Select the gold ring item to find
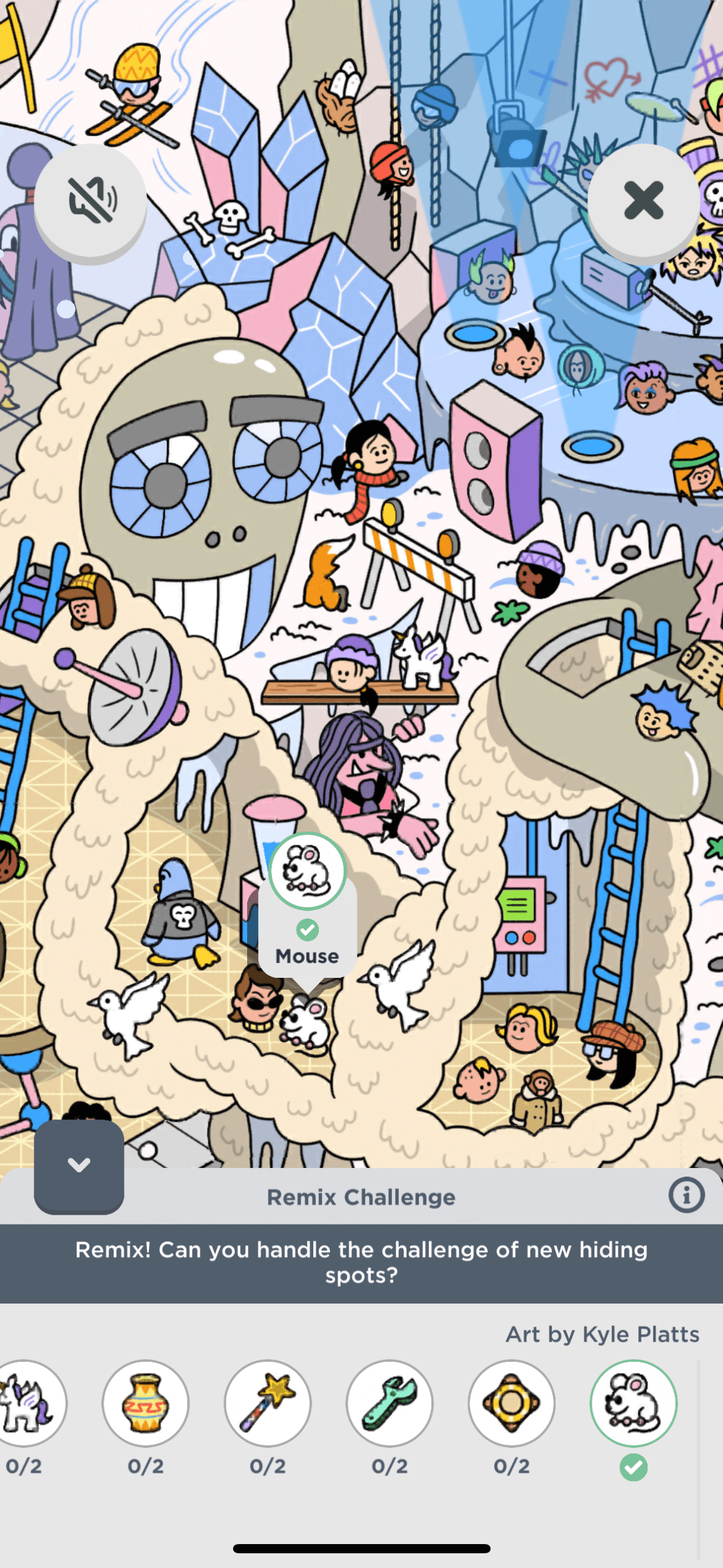This screenshot has width=723, height=1568. pos(511,1402)
